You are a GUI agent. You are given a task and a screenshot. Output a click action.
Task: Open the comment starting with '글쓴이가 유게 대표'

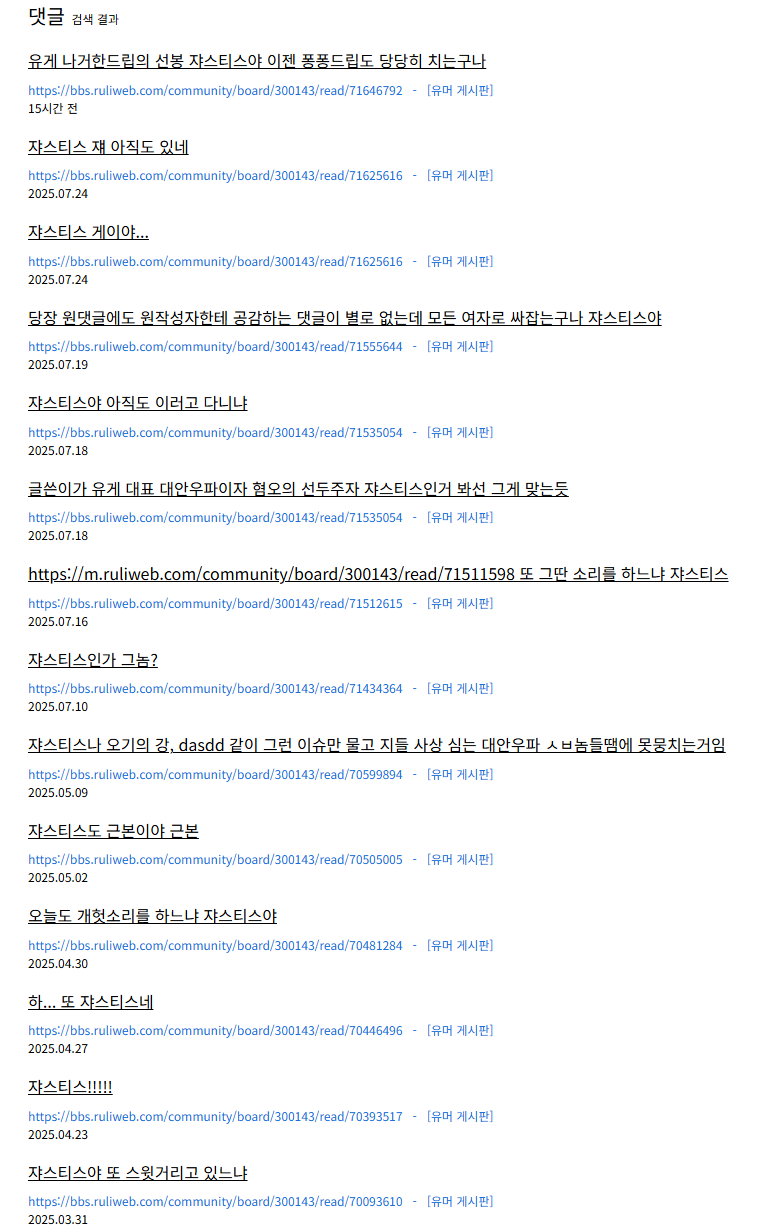(298, 489)
